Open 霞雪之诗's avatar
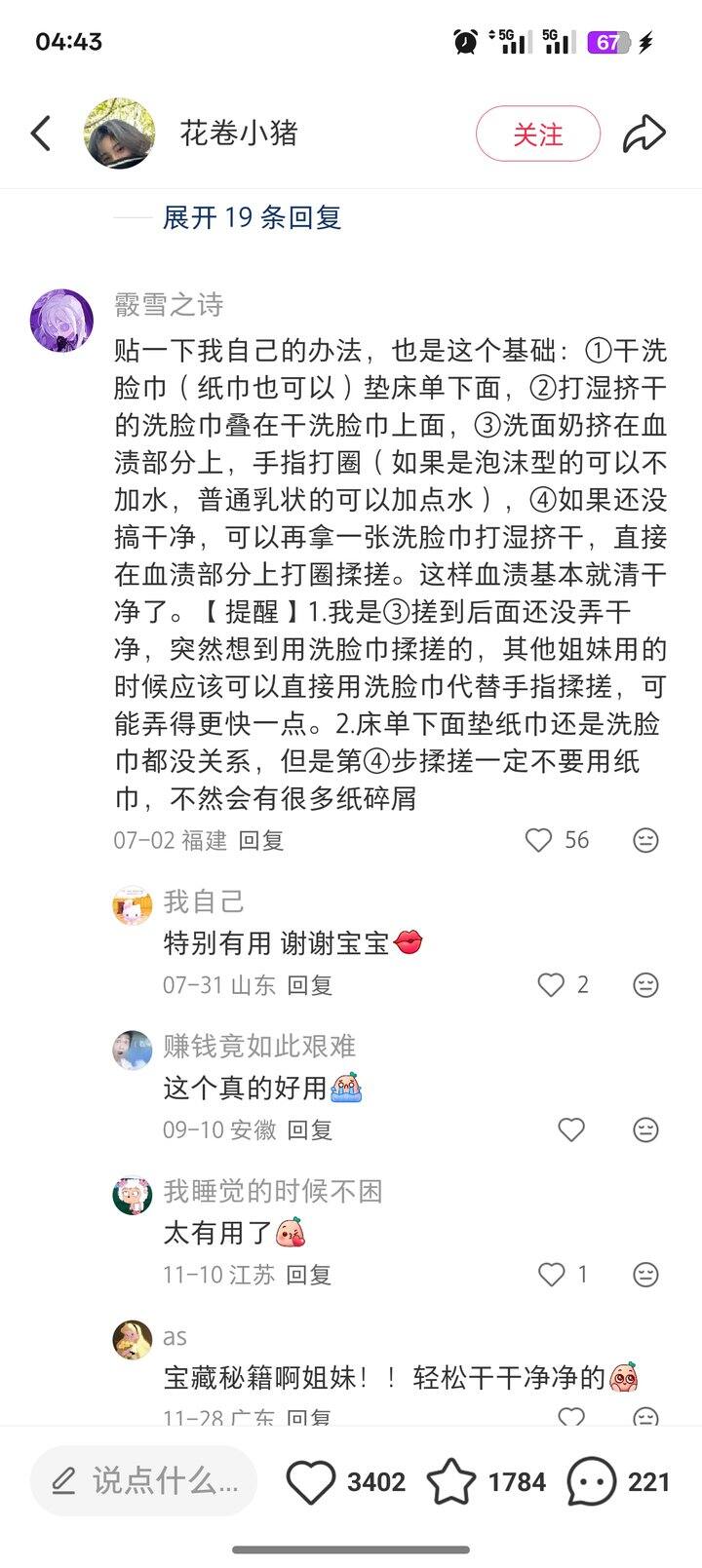The height and width of the screenshot is (1568, 702). (x=62, y=320)
